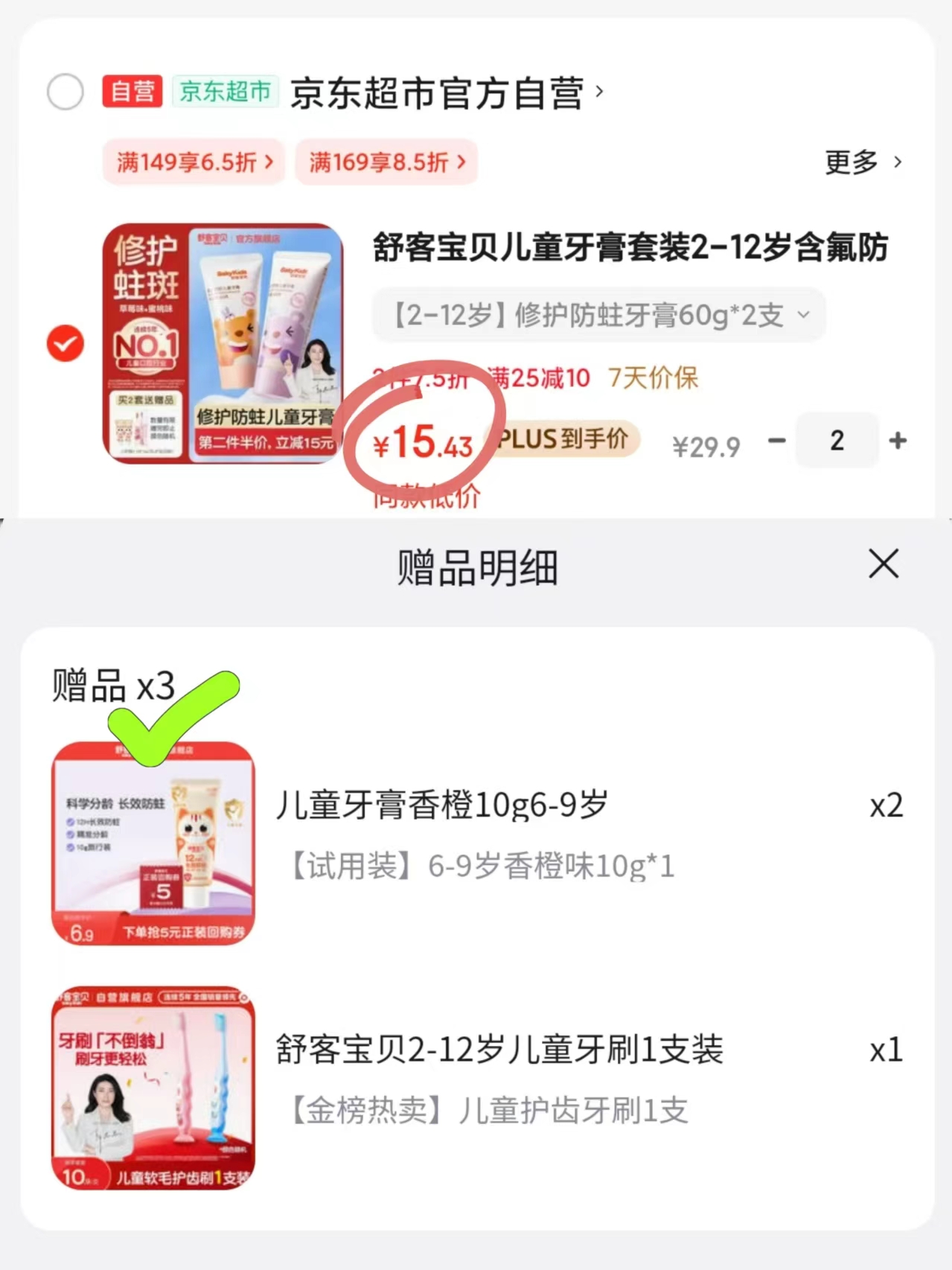Click the 京东超市 green badge icon

(225, 92)
